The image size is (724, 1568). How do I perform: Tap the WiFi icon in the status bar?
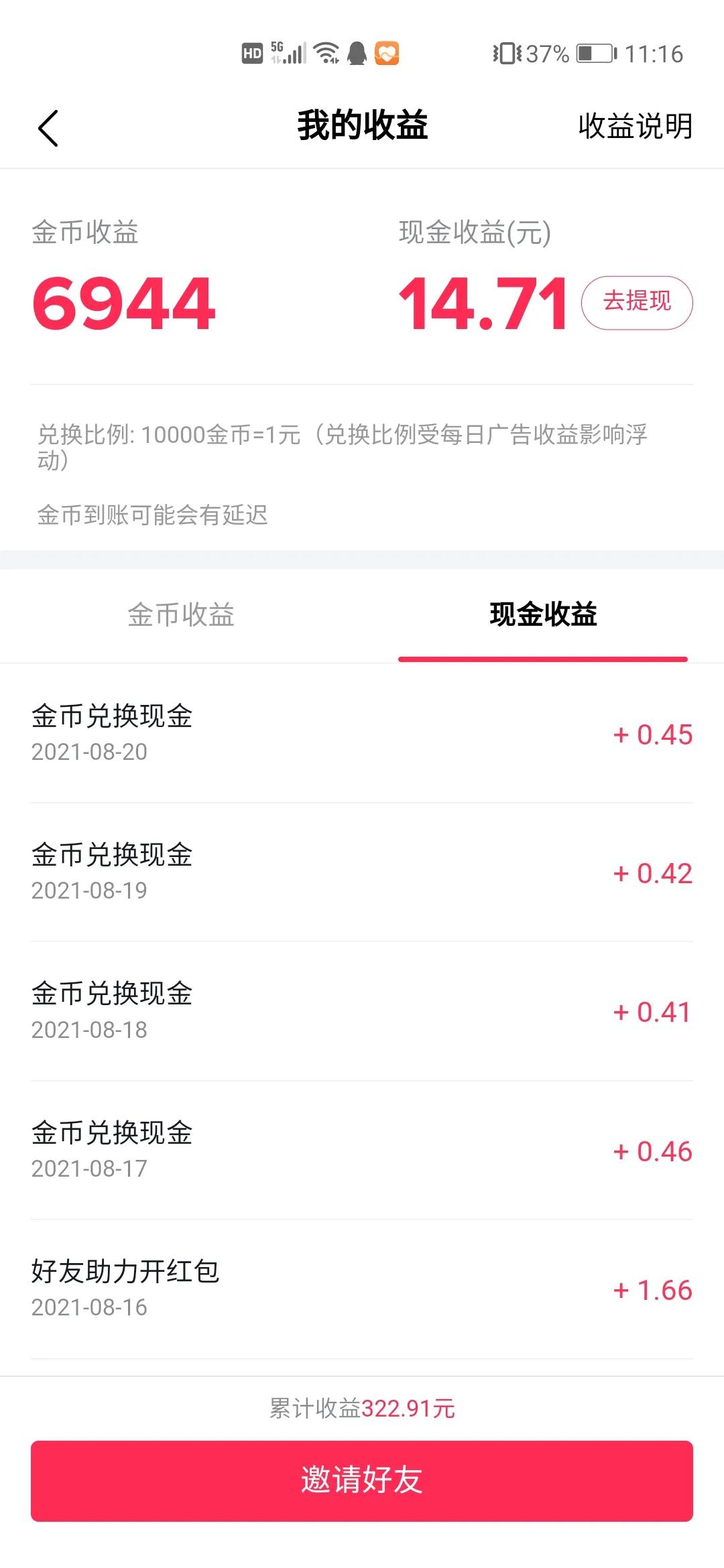coord(326,54)
